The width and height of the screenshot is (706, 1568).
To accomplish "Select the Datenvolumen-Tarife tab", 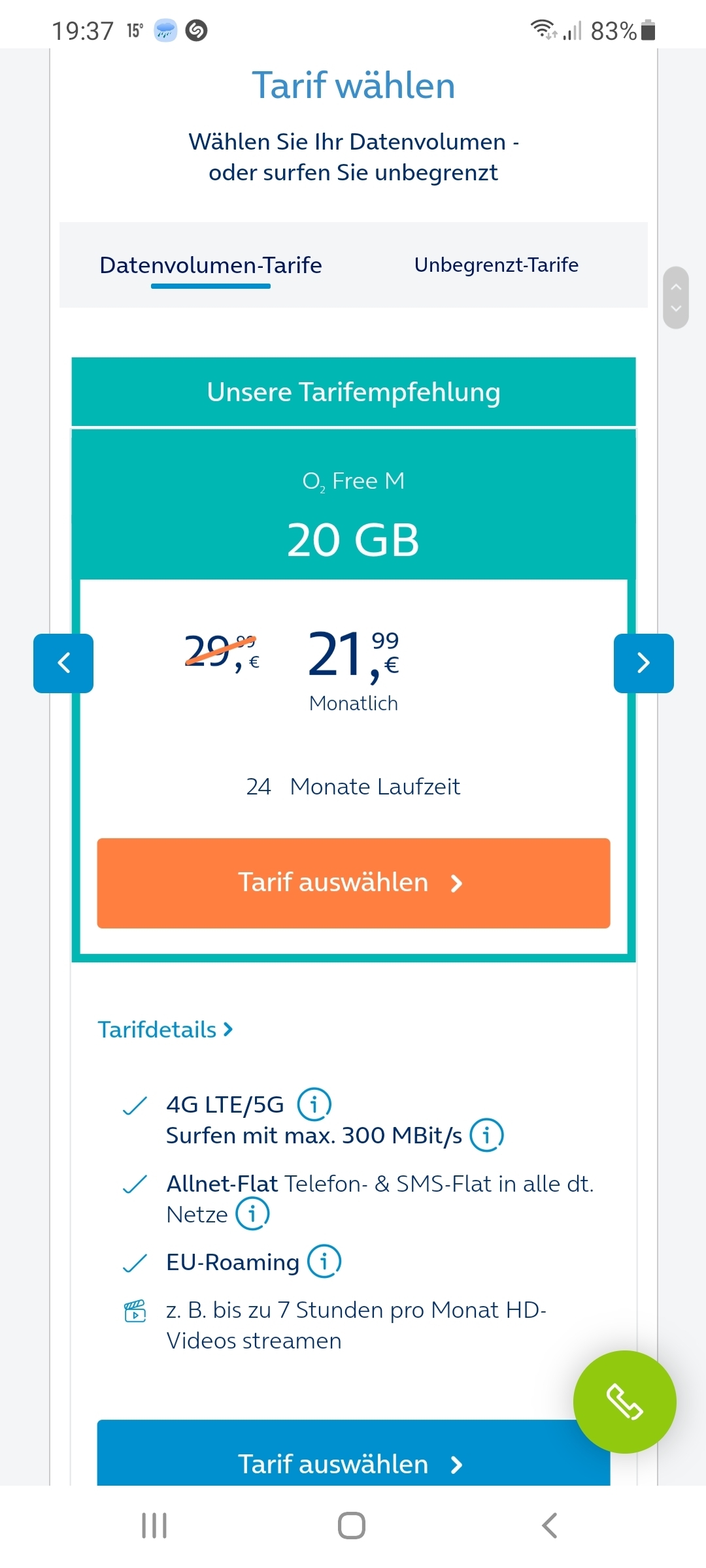I will point(210,265).
